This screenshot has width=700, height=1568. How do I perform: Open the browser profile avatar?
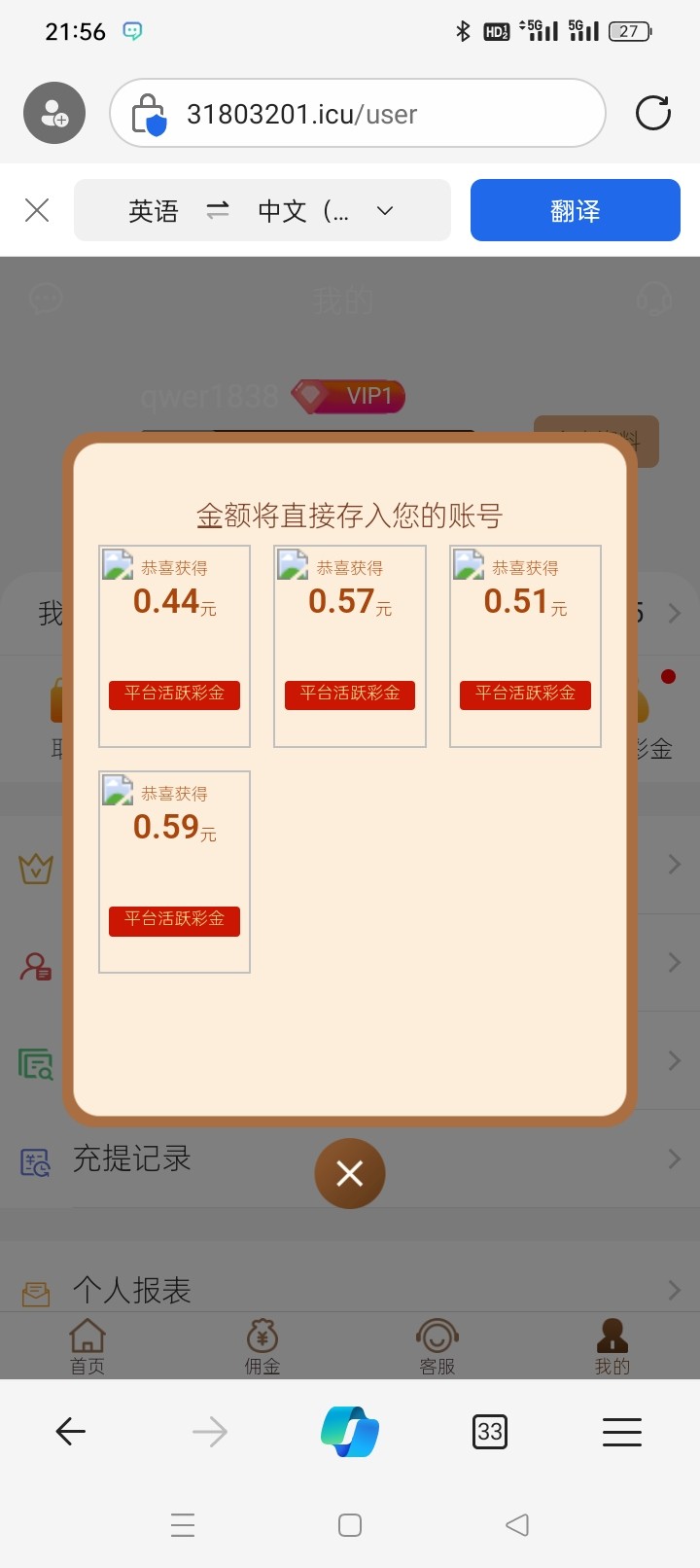pos(54,113)
